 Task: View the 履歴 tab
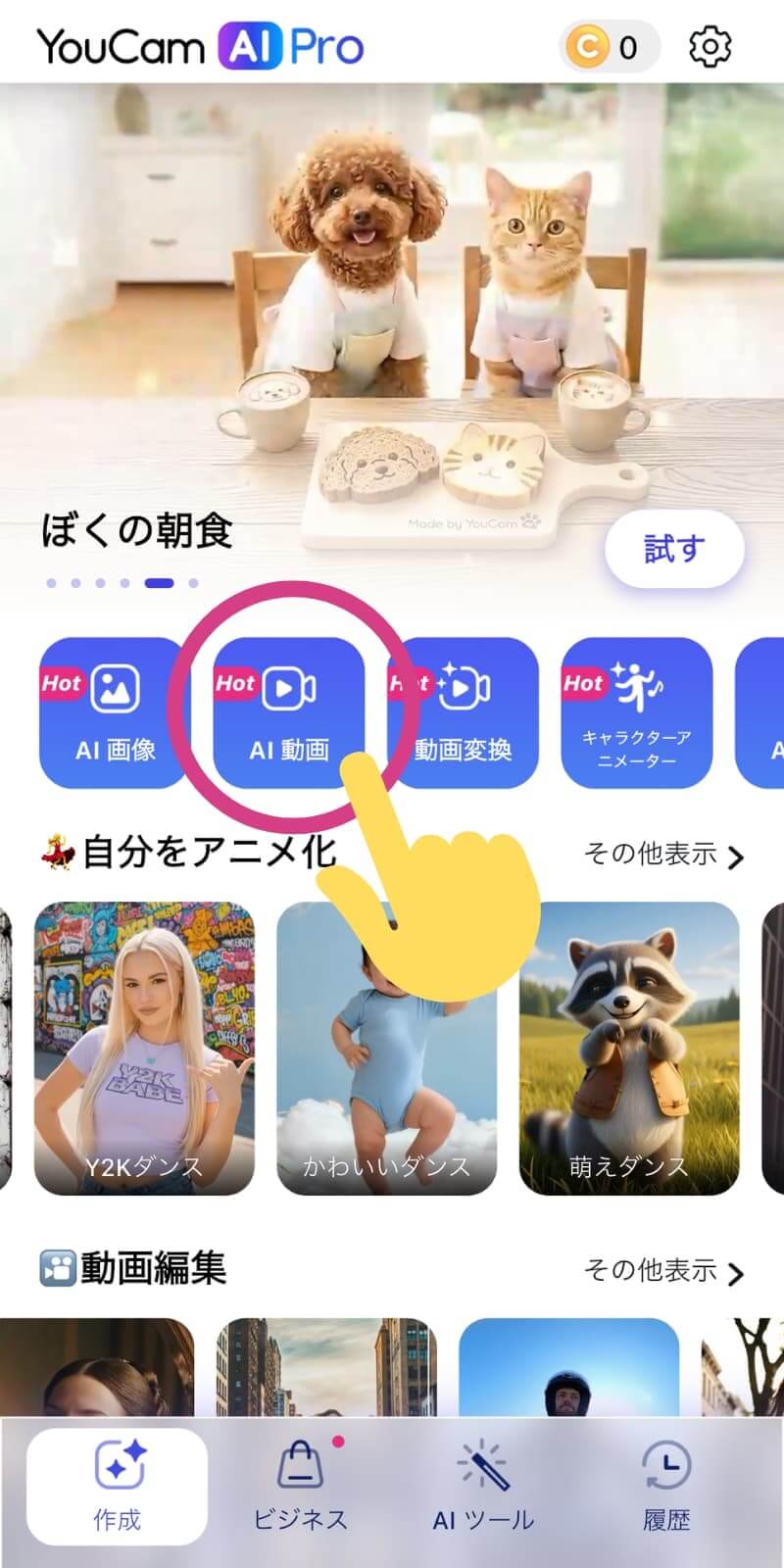click(666, 1486)
